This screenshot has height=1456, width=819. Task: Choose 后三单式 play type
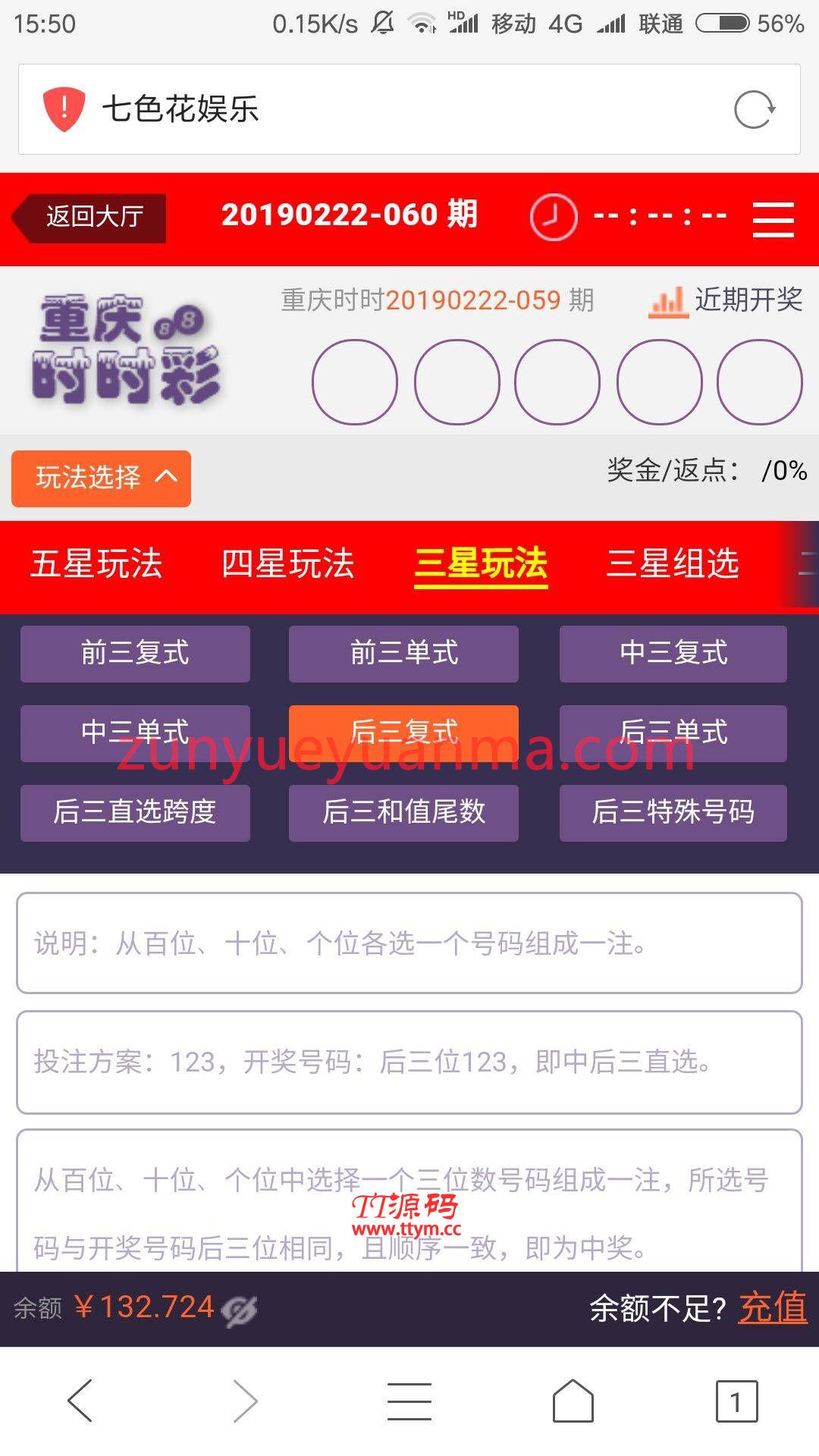(x=673, y=733)
